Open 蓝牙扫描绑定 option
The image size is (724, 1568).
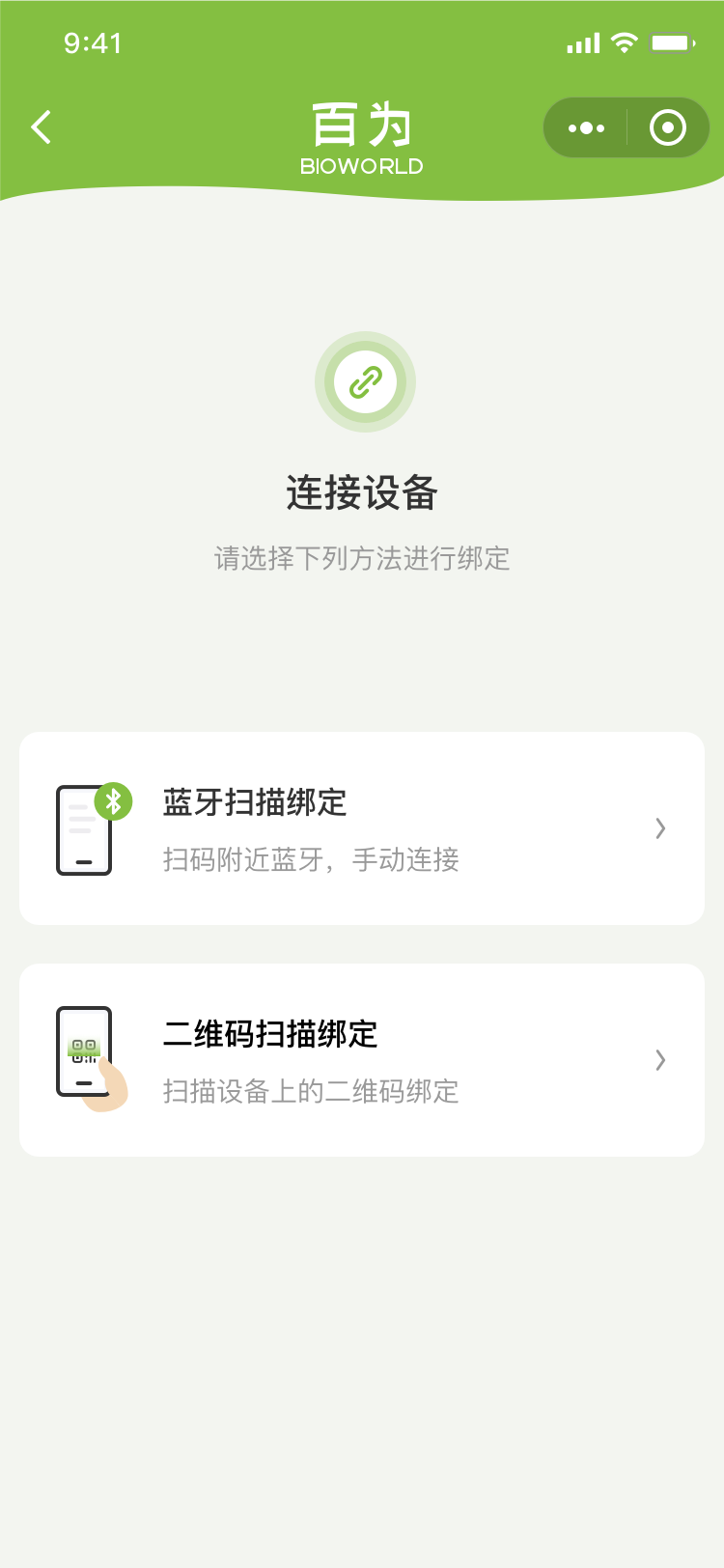point(362,828)
